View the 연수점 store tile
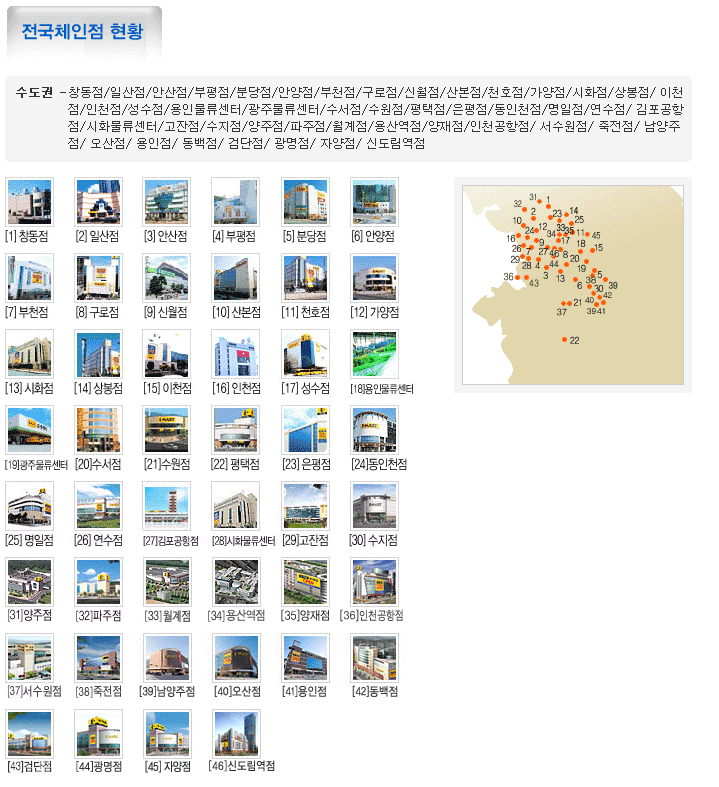719x787 pixels. coord(99,507)
